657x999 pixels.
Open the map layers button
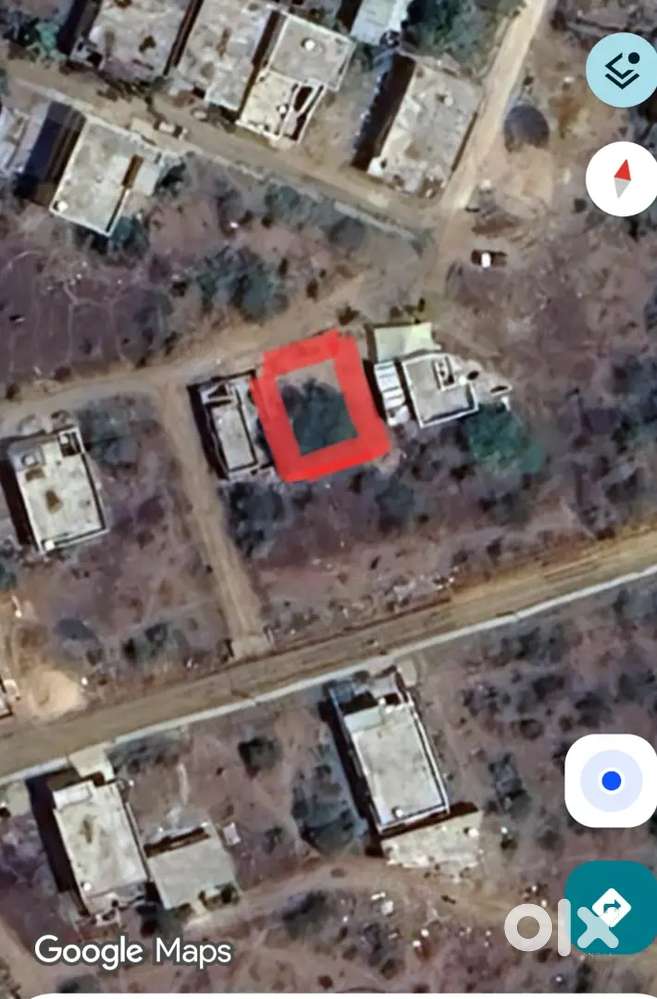tap(622, 70)
